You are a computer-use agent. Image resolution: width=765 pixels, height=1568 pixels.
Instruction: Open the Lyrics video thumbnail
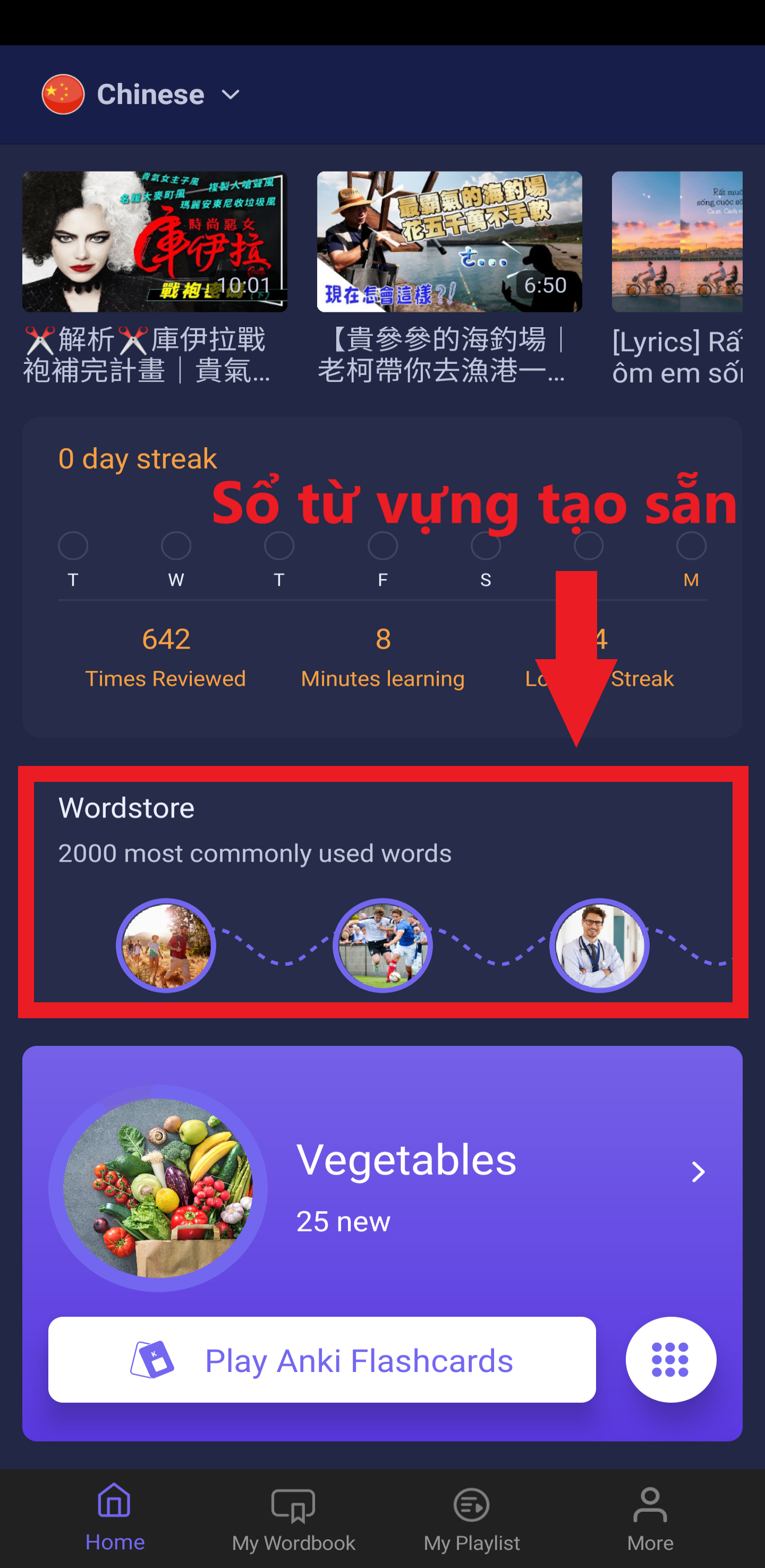[x=677, y=242]
